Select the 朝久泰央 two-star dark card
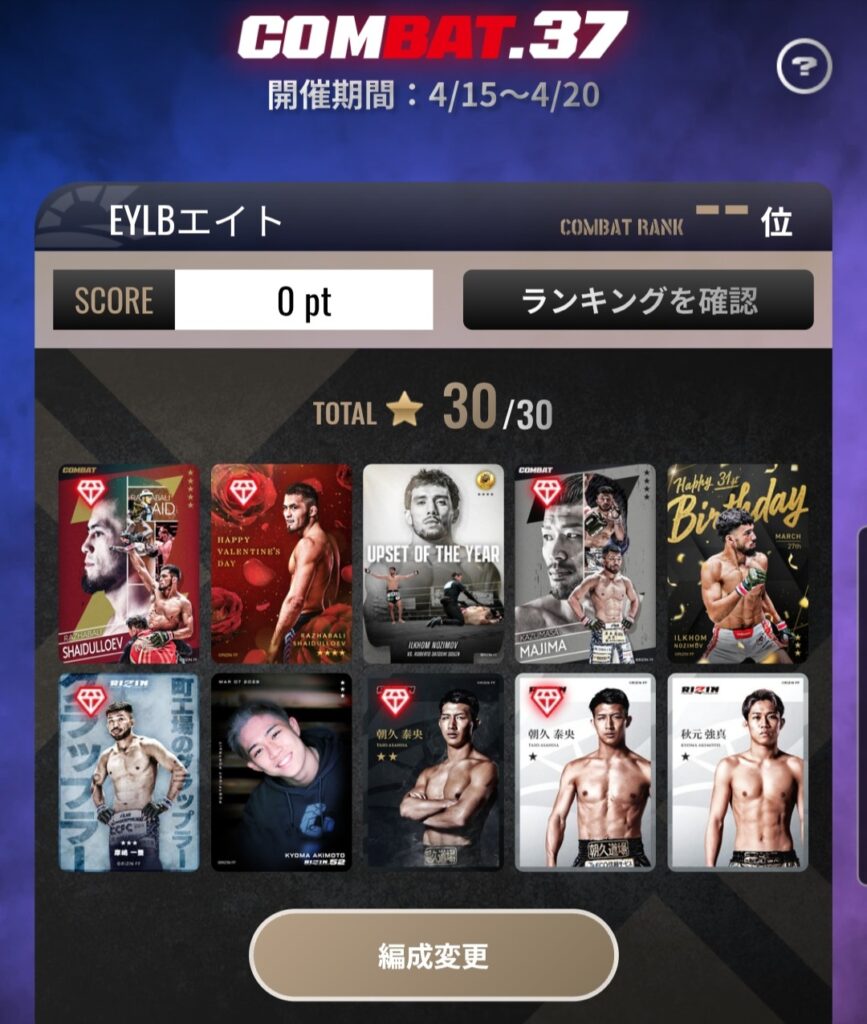Viewport: 867px width, 1024px height. (433, 772)
